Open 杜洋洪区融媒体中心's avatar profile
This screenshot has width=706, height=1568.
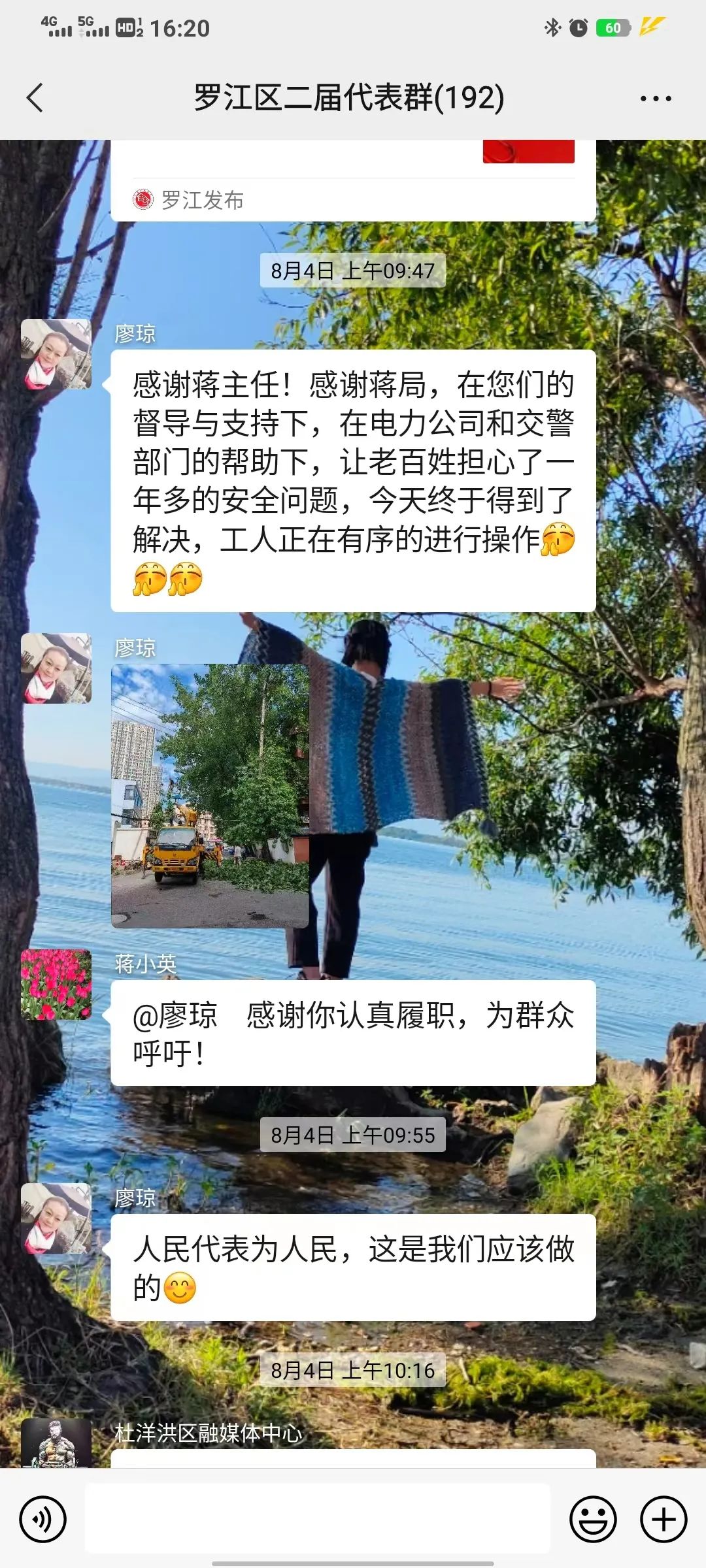[x=56, y=1444]
